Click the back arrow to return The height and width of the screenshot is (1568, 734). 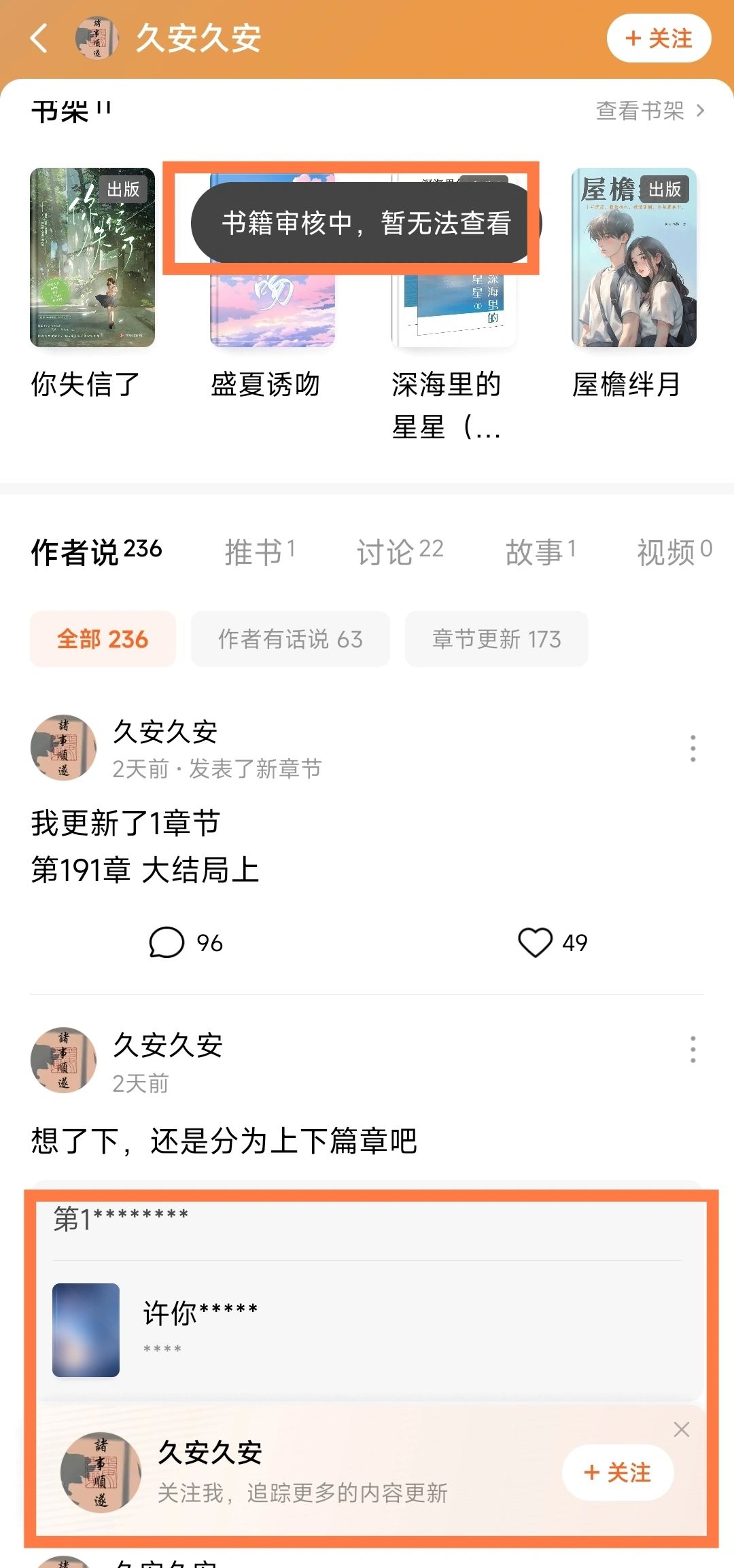pos(39,37)
